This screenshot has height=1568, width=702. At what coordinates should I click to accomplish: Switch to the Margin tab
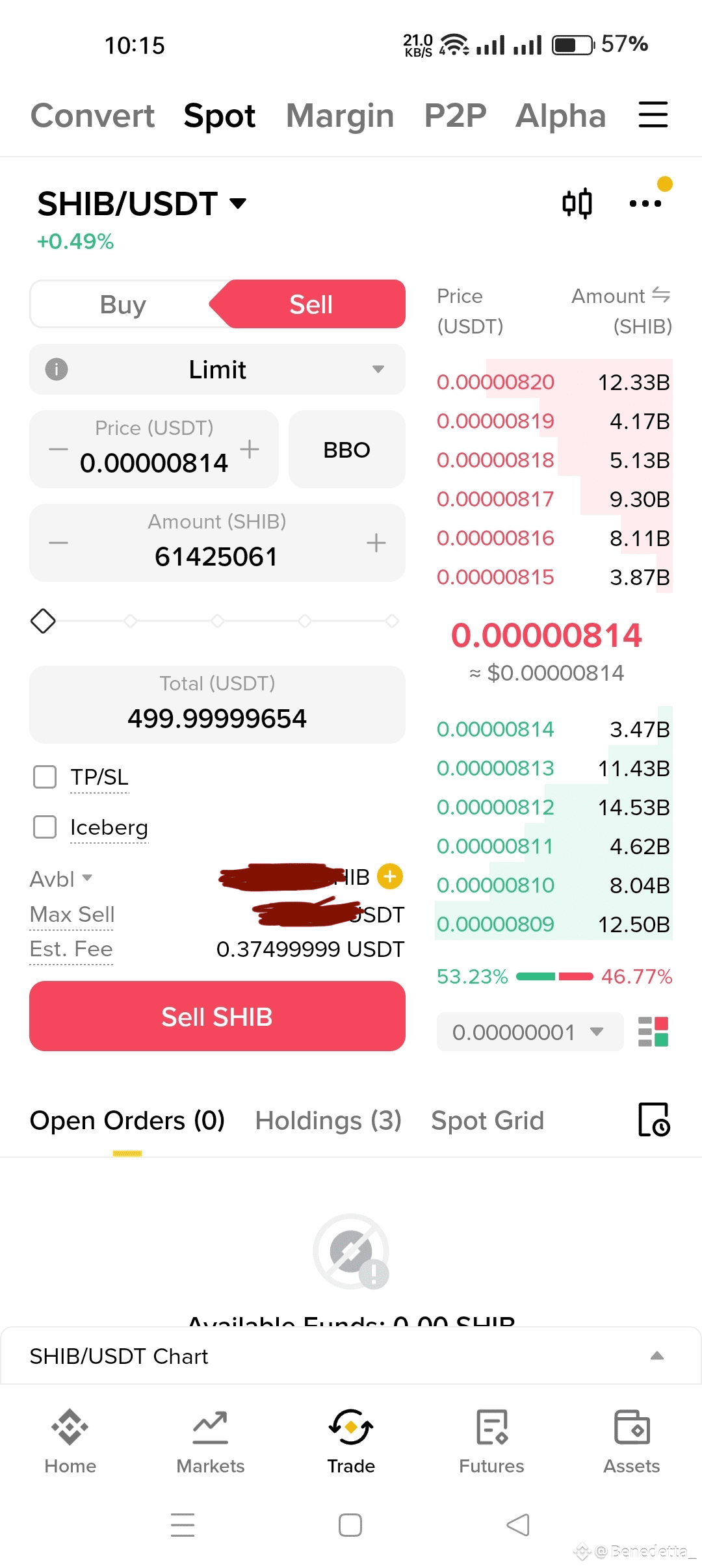[340, 116]
